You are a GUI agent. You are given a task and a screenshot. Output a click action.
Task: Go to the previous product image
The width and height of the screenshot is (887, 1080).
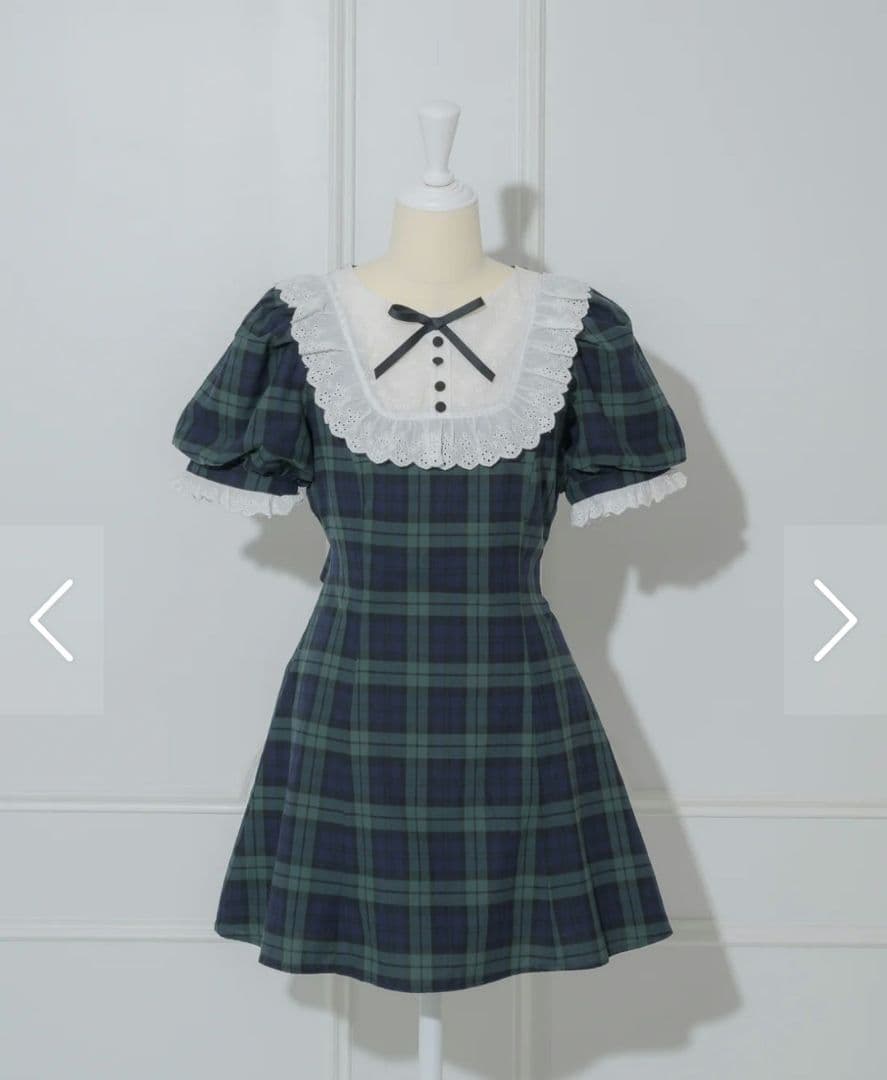pos(51,620)
